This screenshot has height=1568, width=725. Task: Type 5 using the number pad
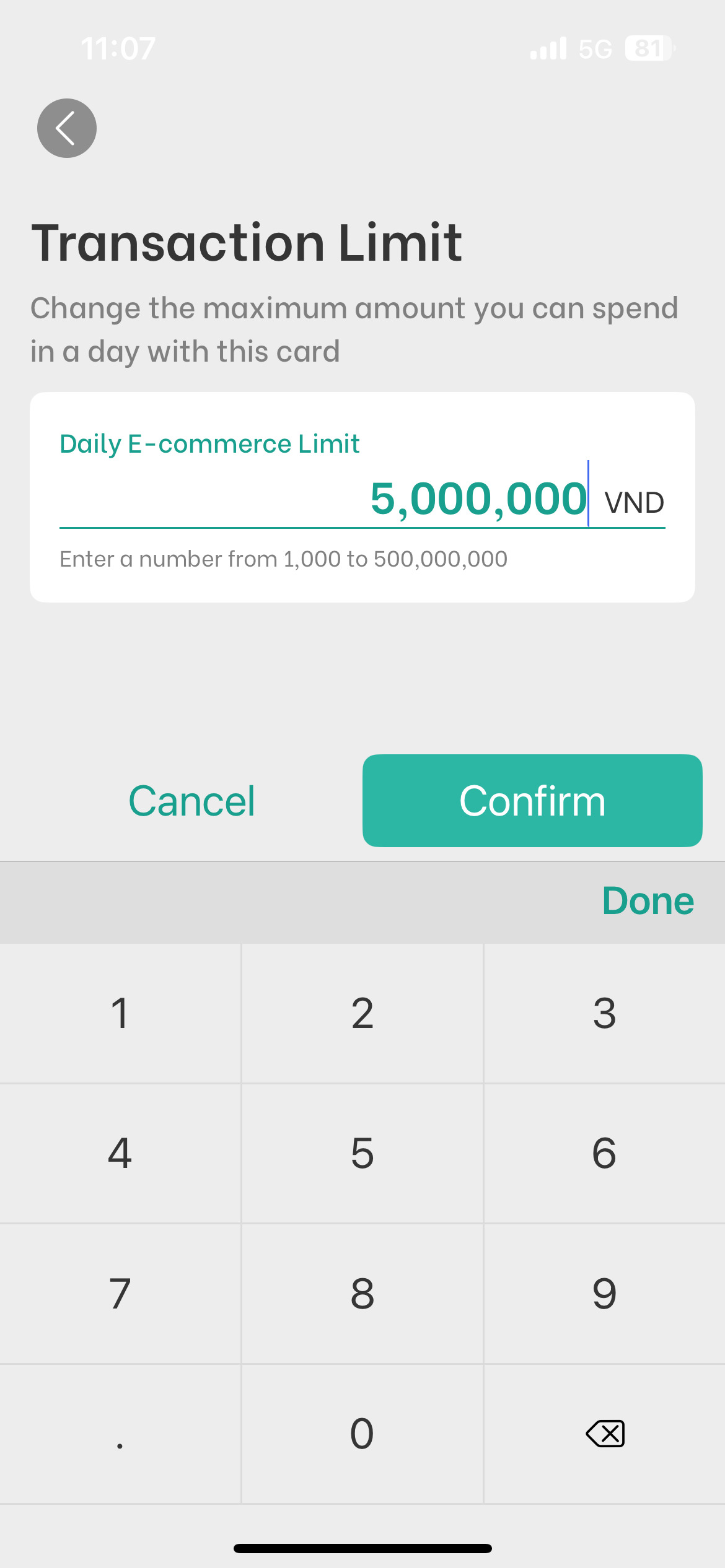tap(362, 1153)
